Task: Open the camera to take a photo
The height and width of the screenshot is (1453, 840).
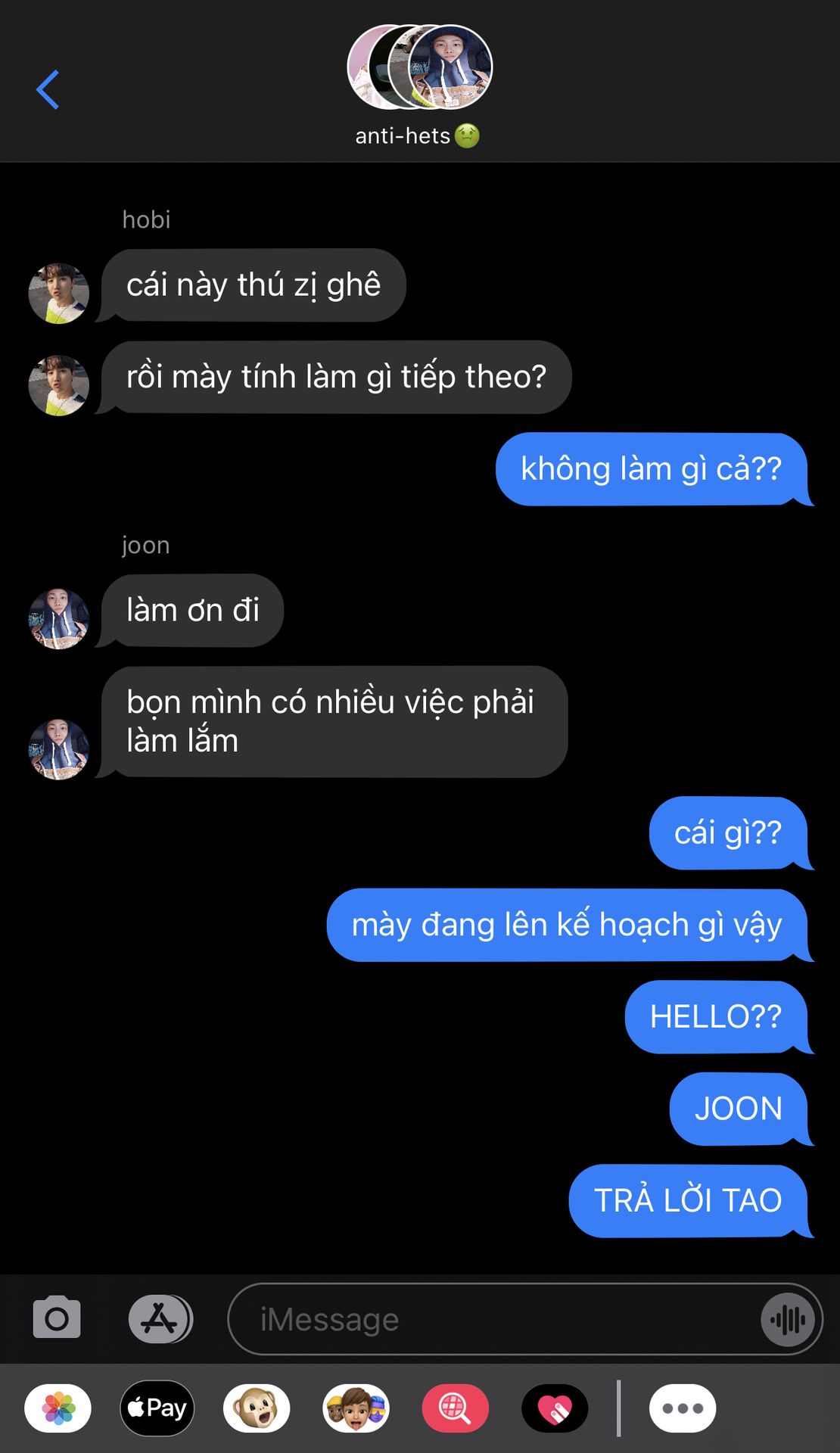Action: (x=57, y=1319)
